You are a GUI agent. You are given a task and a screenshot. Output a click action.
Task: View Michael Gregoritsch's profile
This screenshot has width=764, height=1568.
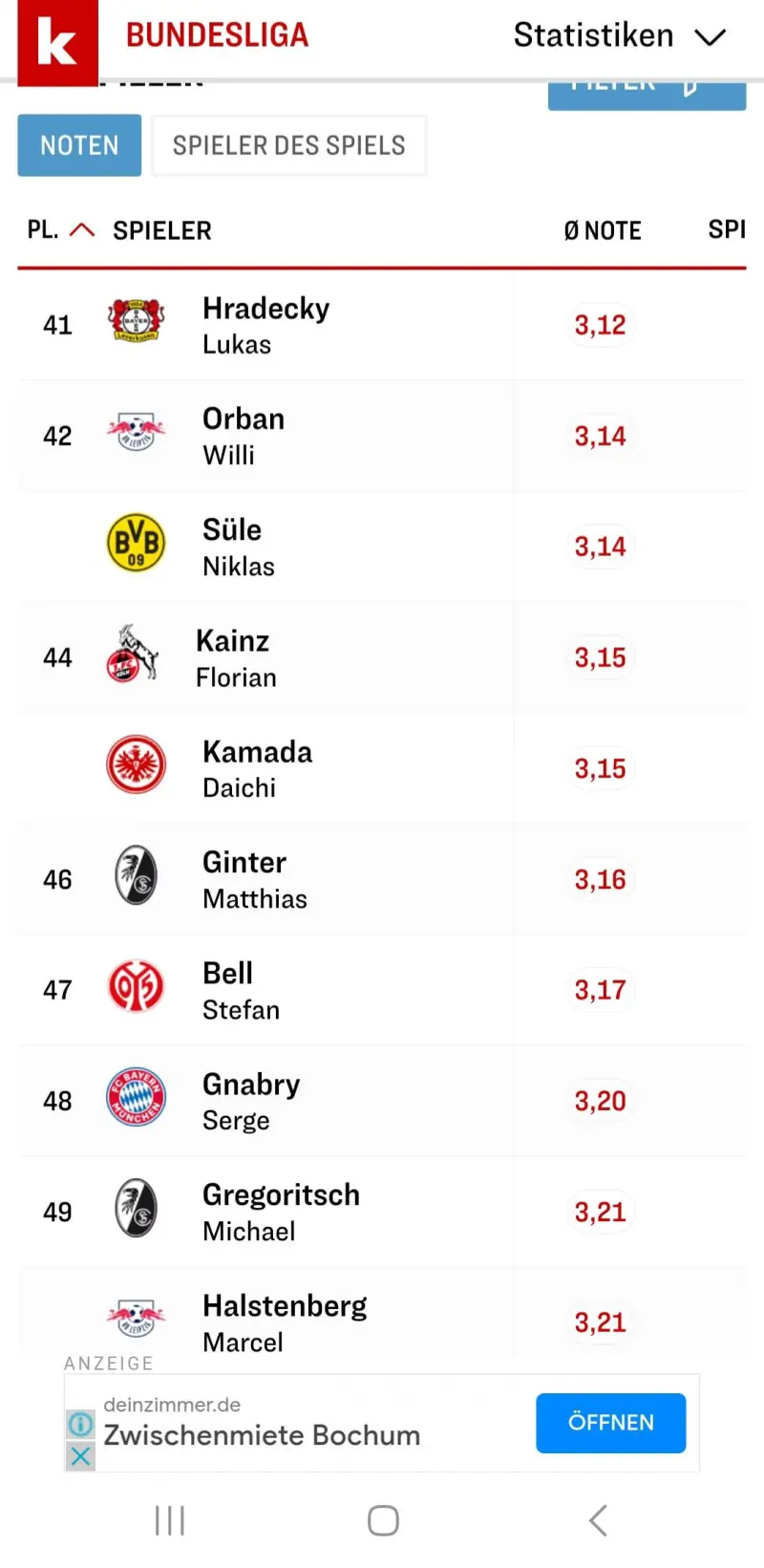(x=381, y=1212)
